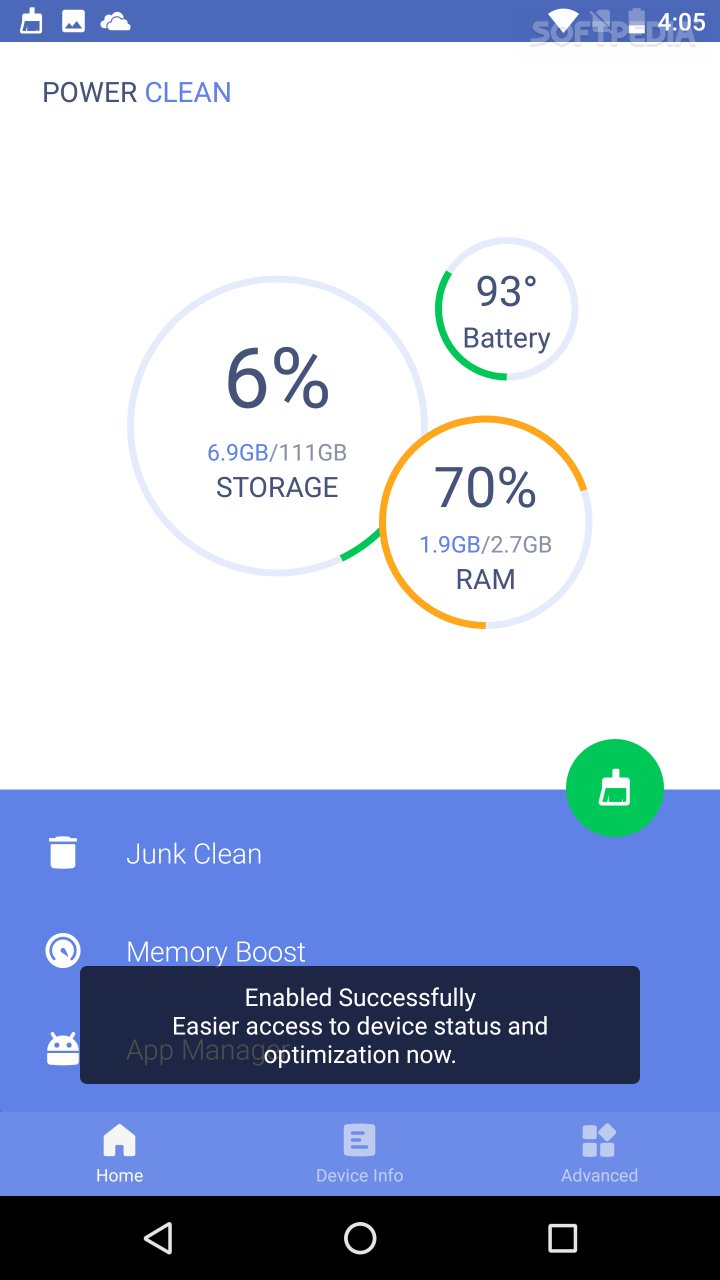Tap the green broom clean button

614,788
